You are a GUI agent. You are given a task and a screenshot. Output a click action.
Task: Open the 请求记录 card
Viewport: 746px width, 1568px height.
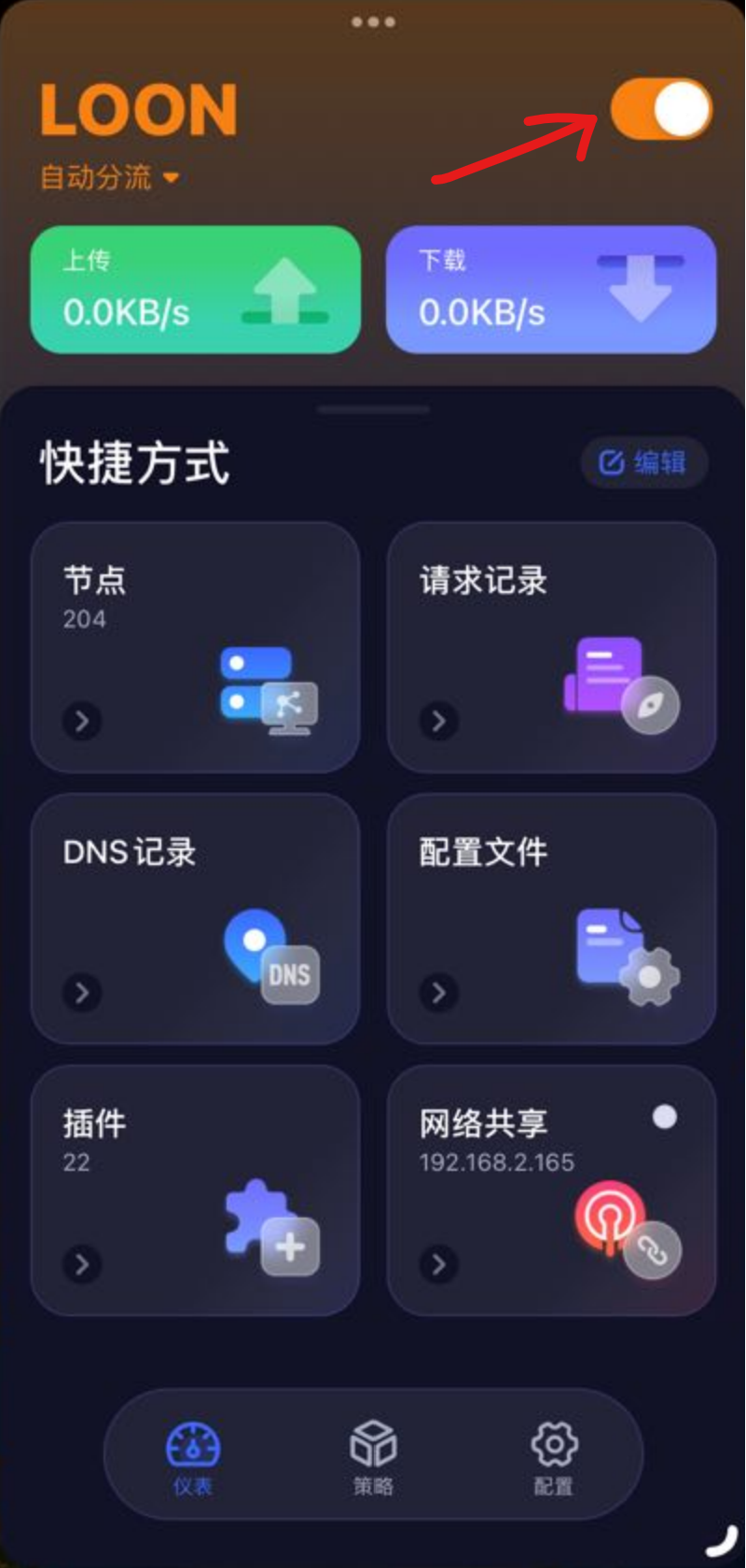551,647
